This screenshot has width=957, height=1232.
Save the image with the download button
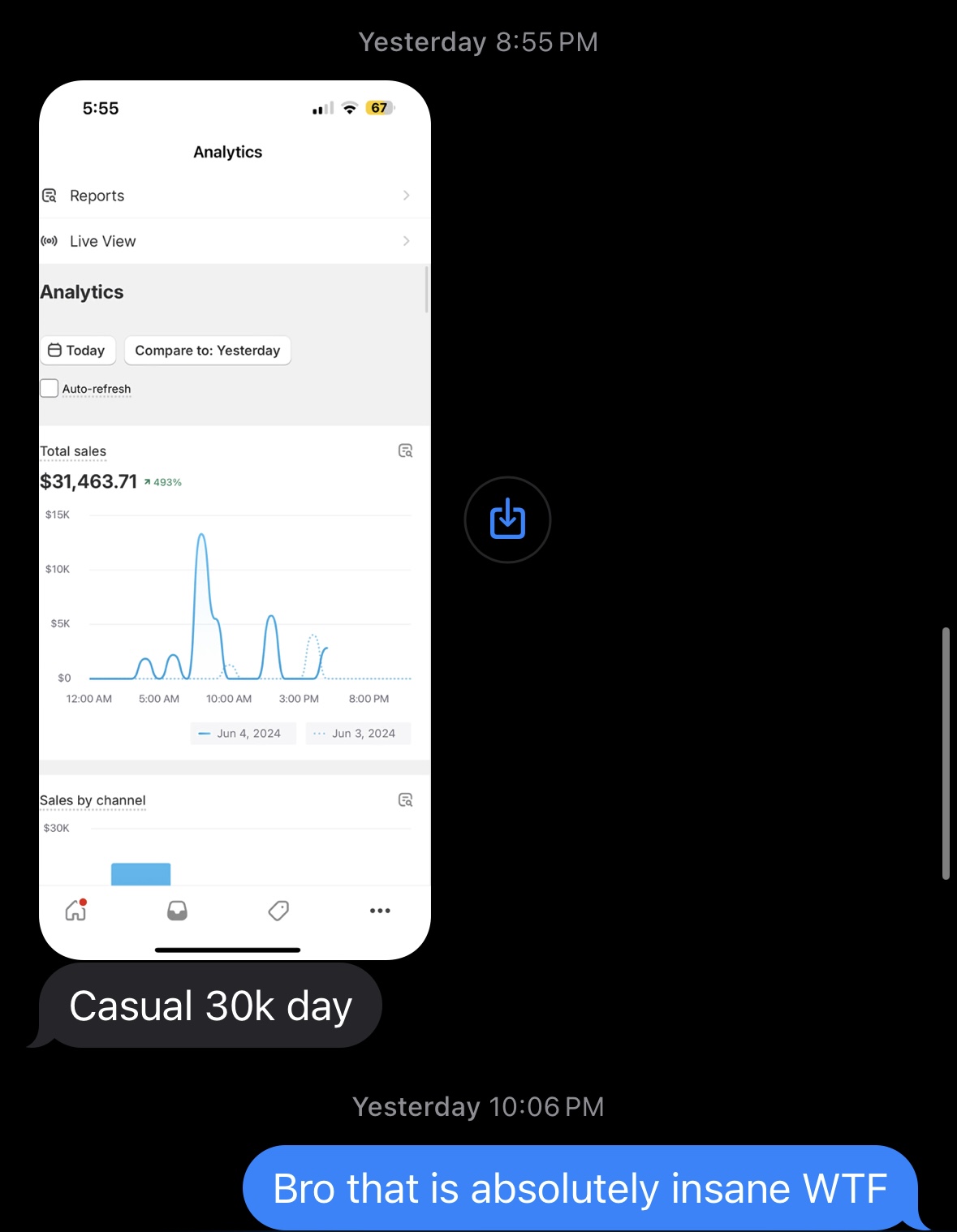point(507,519)
